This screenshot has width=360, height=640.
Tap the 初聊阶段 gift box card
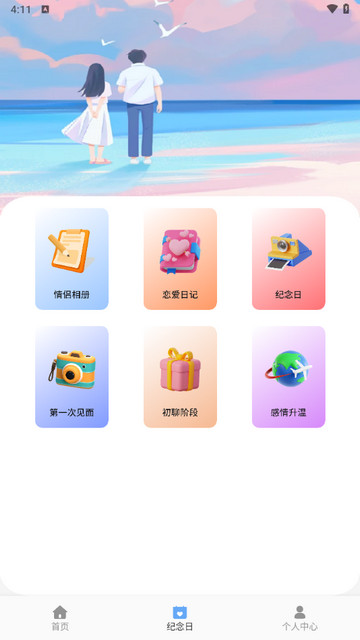[180, 377]
